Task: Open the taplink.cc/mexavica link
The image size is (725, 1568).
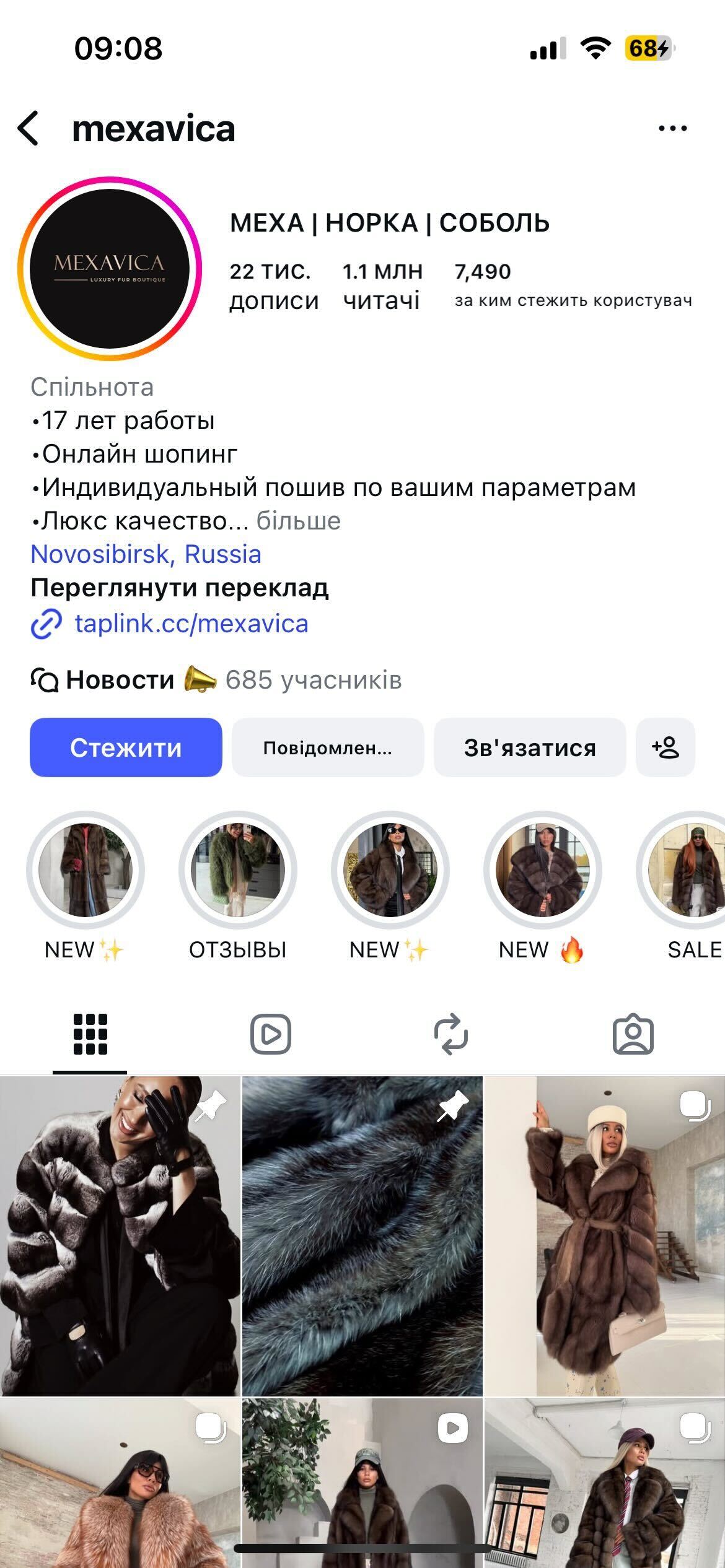Action: coord(191,624)
